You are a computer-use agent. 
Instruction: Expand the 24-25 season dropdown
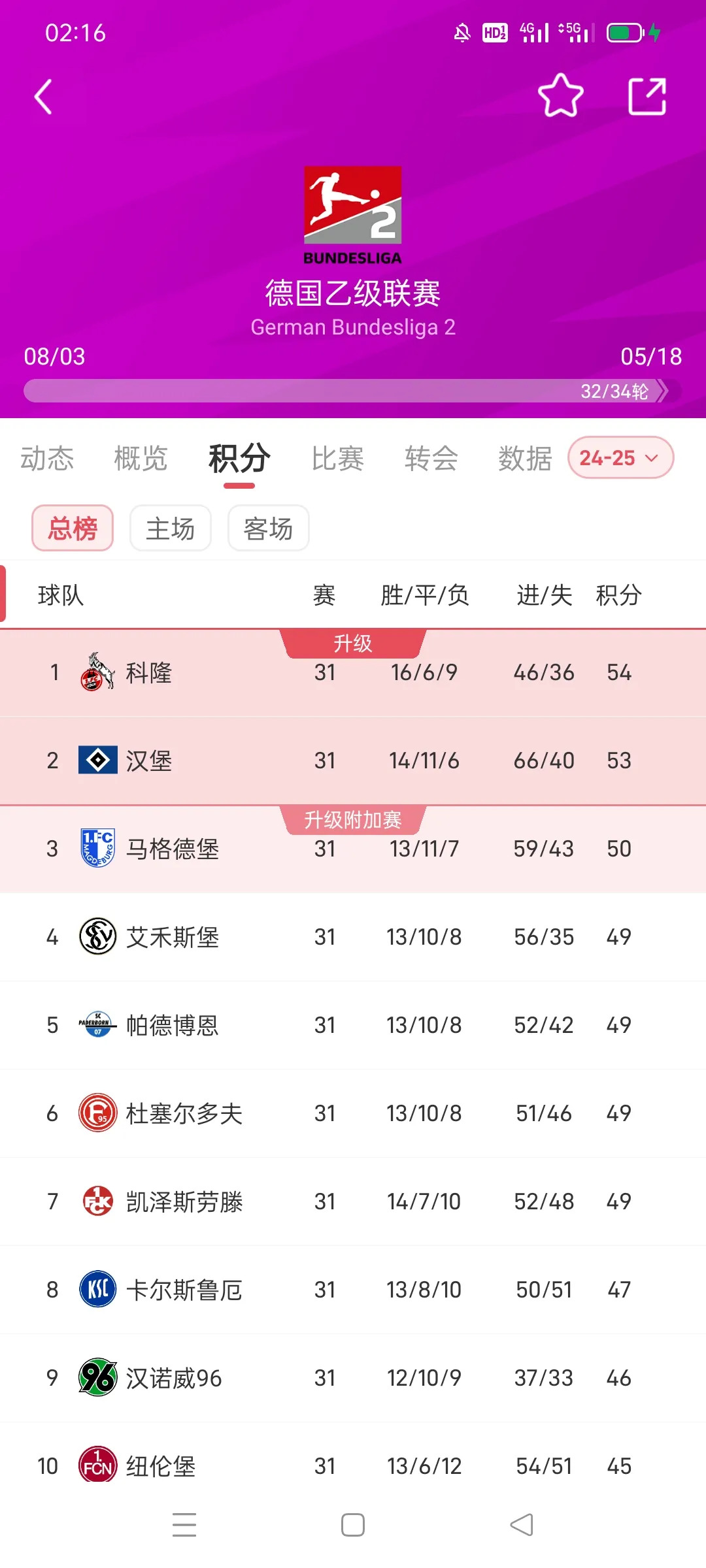click(x=620, y=458)
